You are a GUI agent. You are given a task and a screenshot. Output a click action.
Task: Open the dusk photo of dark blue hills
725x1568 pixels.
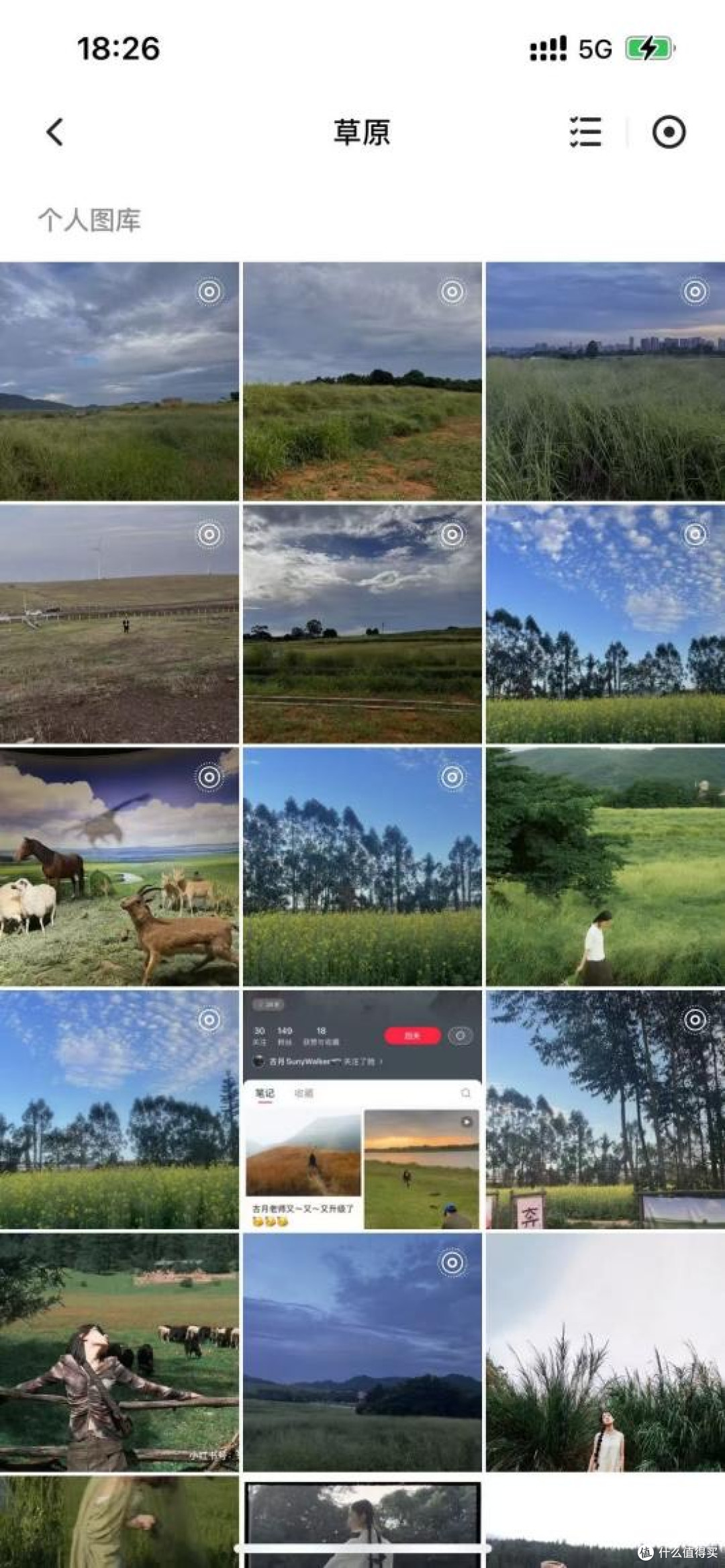pyautogui.click(x=362, y=1352)
